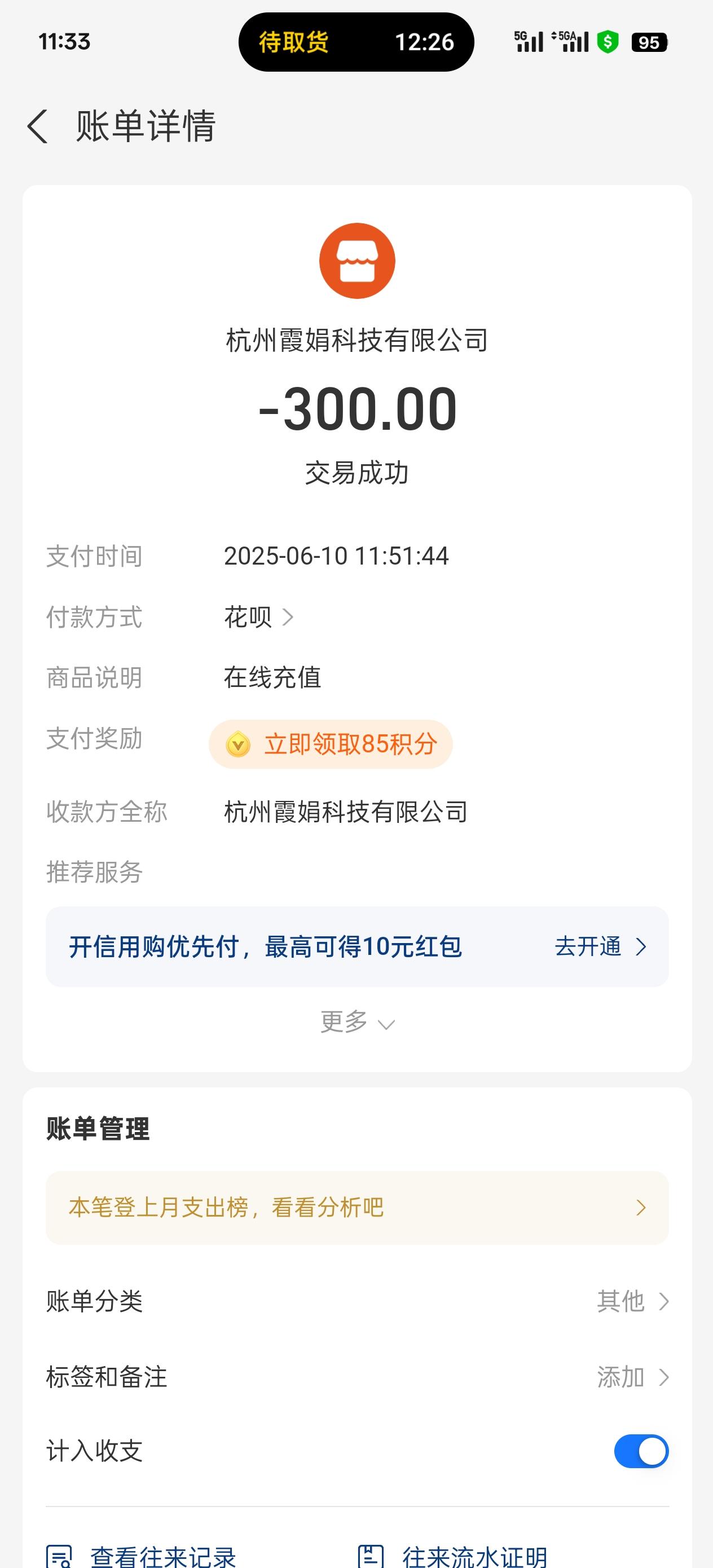Open the 杭州霞娟科技有限公司 merchant icon

(357, 261)
